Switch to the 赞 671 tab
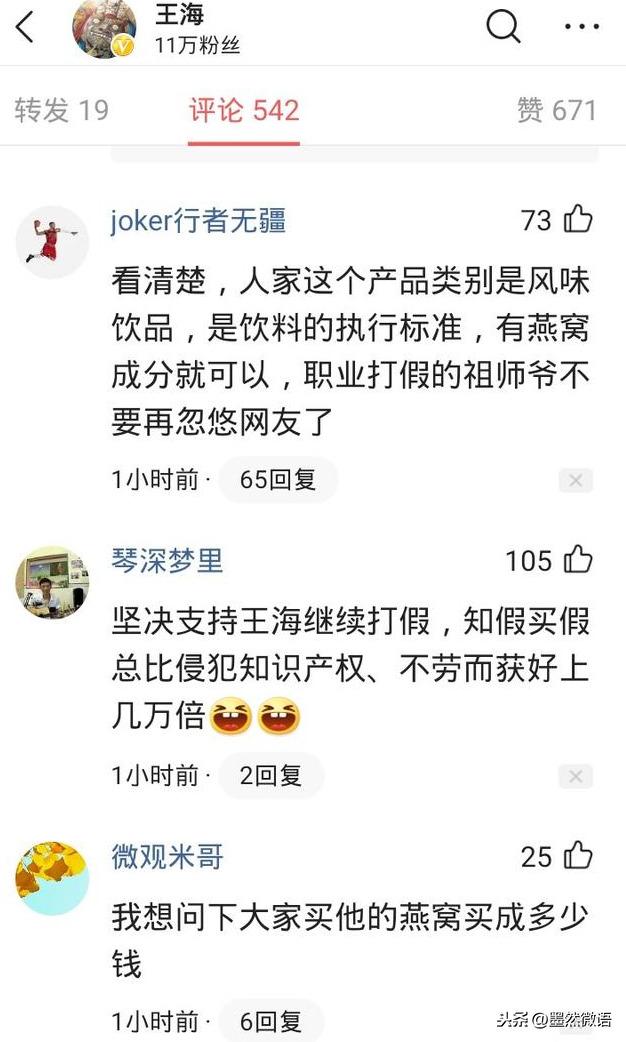Screen dimensions: 626x1042 (557, 110)
